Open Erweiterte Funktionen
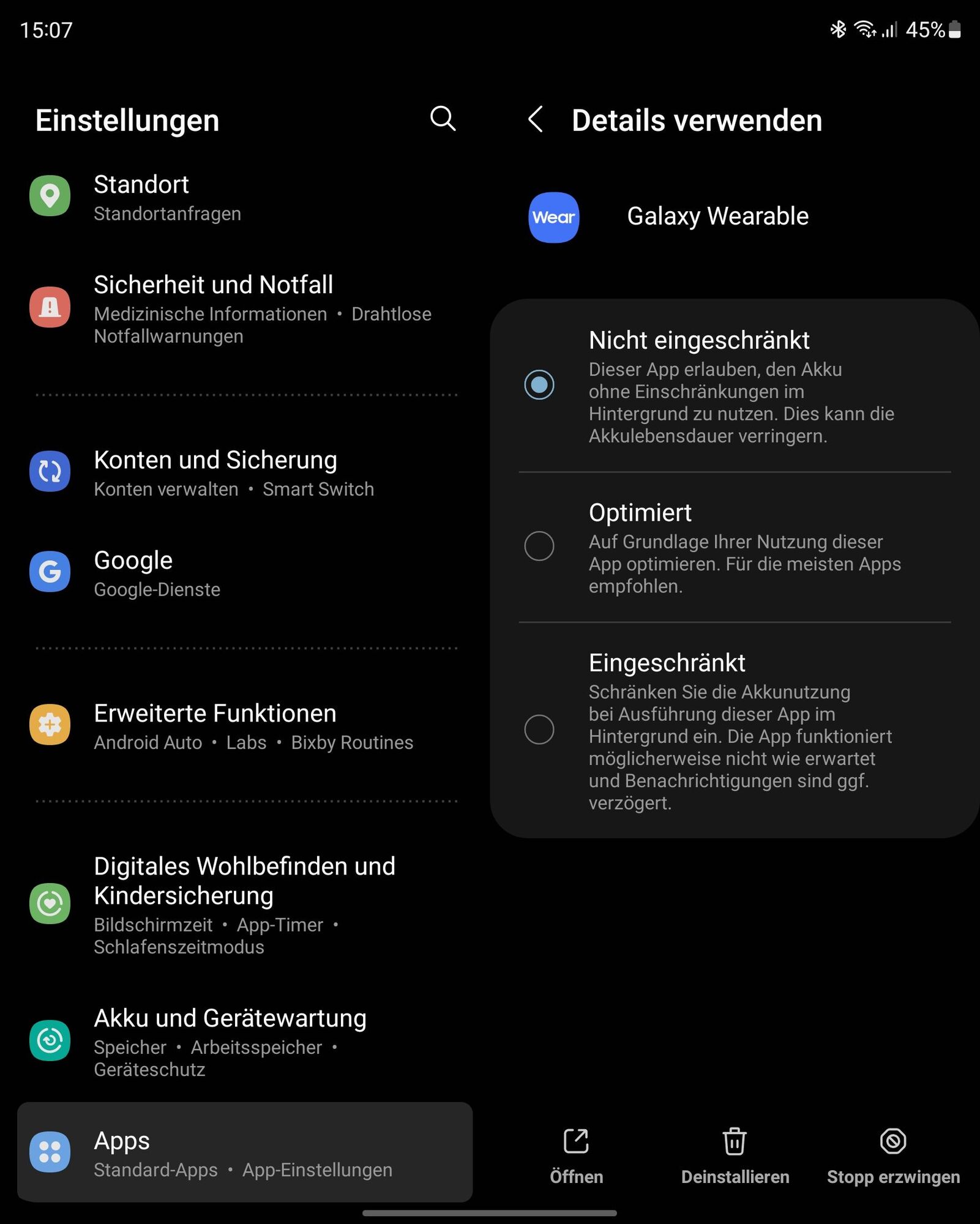This screenshot has height=1224, width=980. coord(245,726)
